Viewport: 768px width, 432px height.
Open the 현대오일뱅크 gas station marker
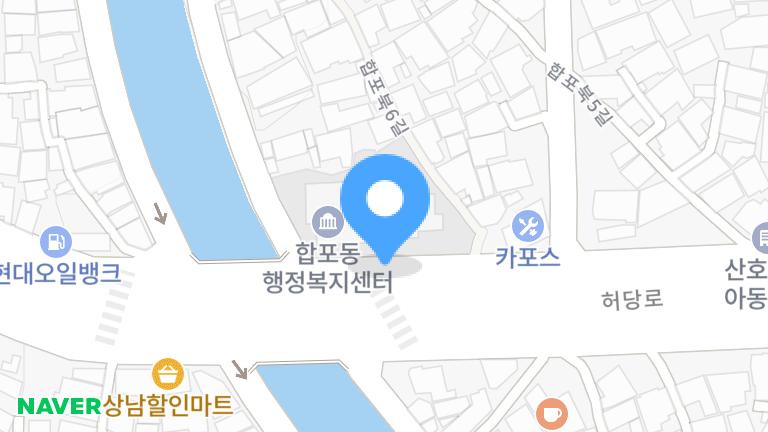(55, 241)
